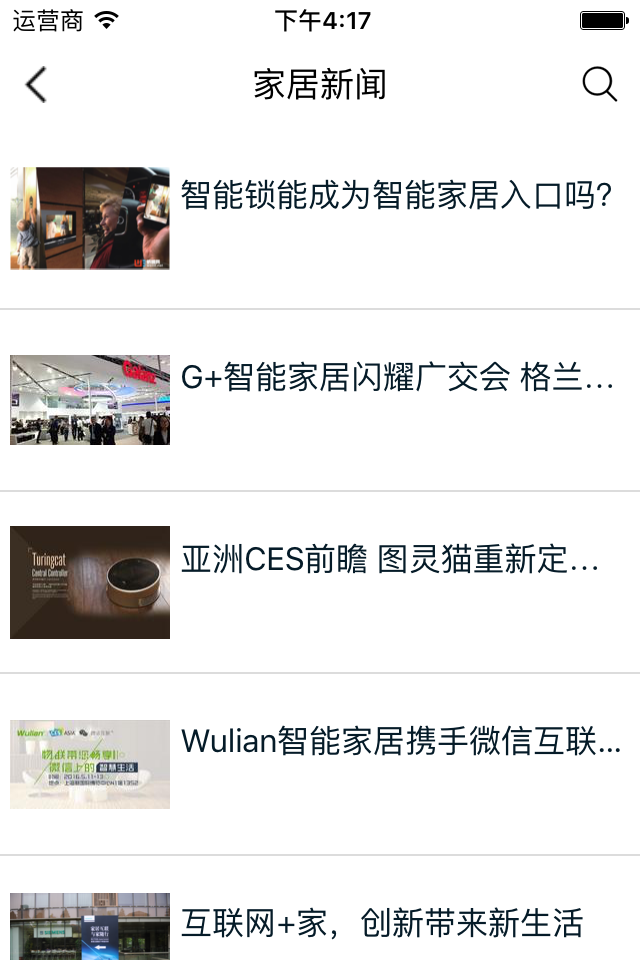Go back from the 家居新闻 page
Image resolution: width=640 pixels, height=960 pixels.
[36, 85]
